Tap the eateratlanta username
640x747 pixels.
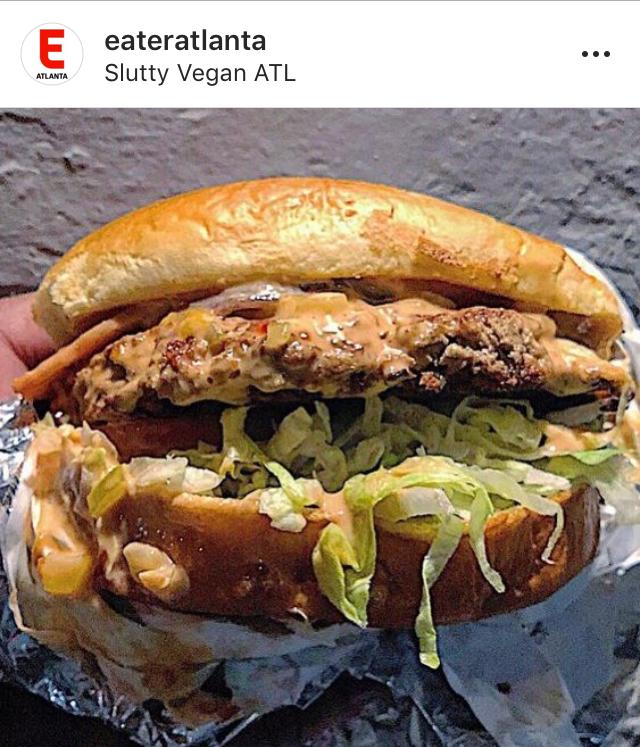(185, 40)
